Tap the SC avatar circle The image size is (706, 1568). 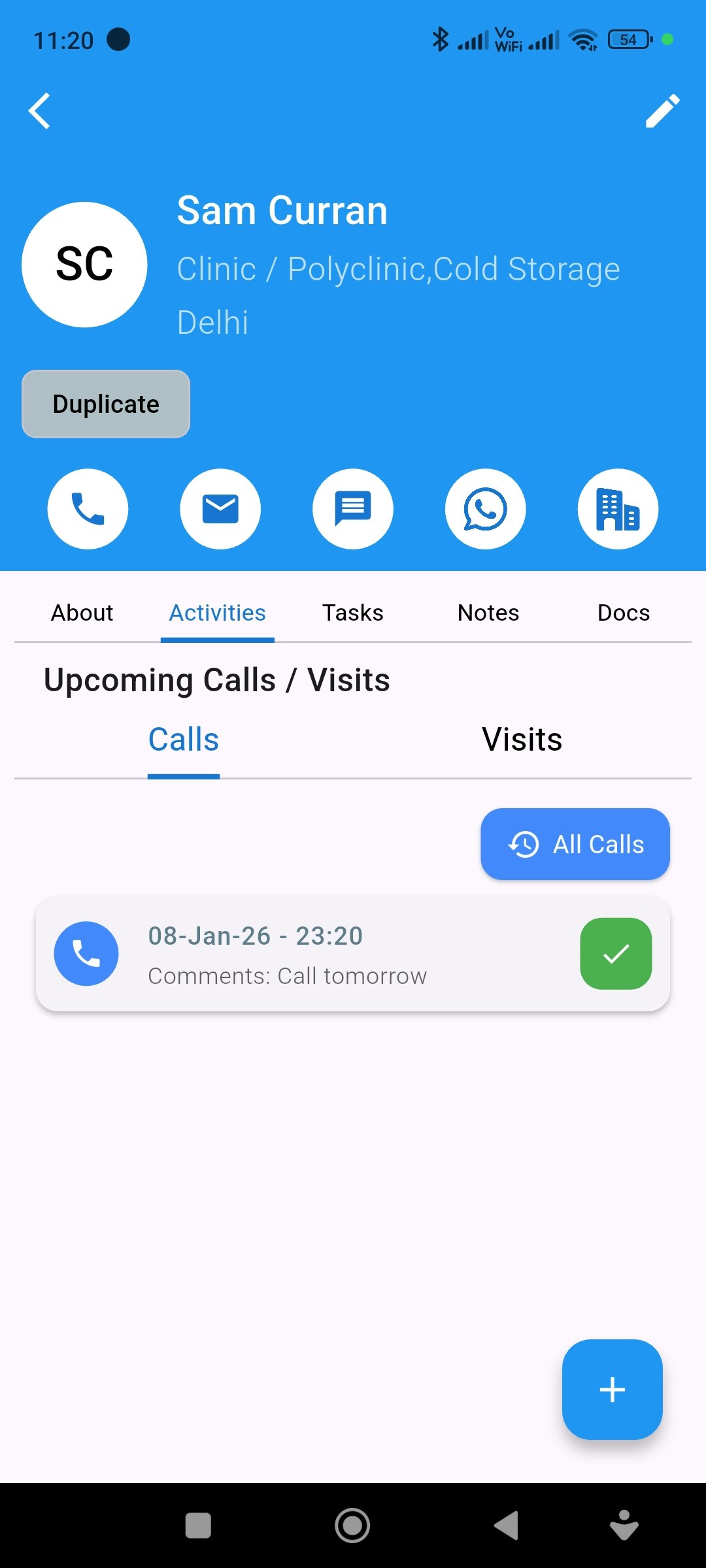(84, 264)
